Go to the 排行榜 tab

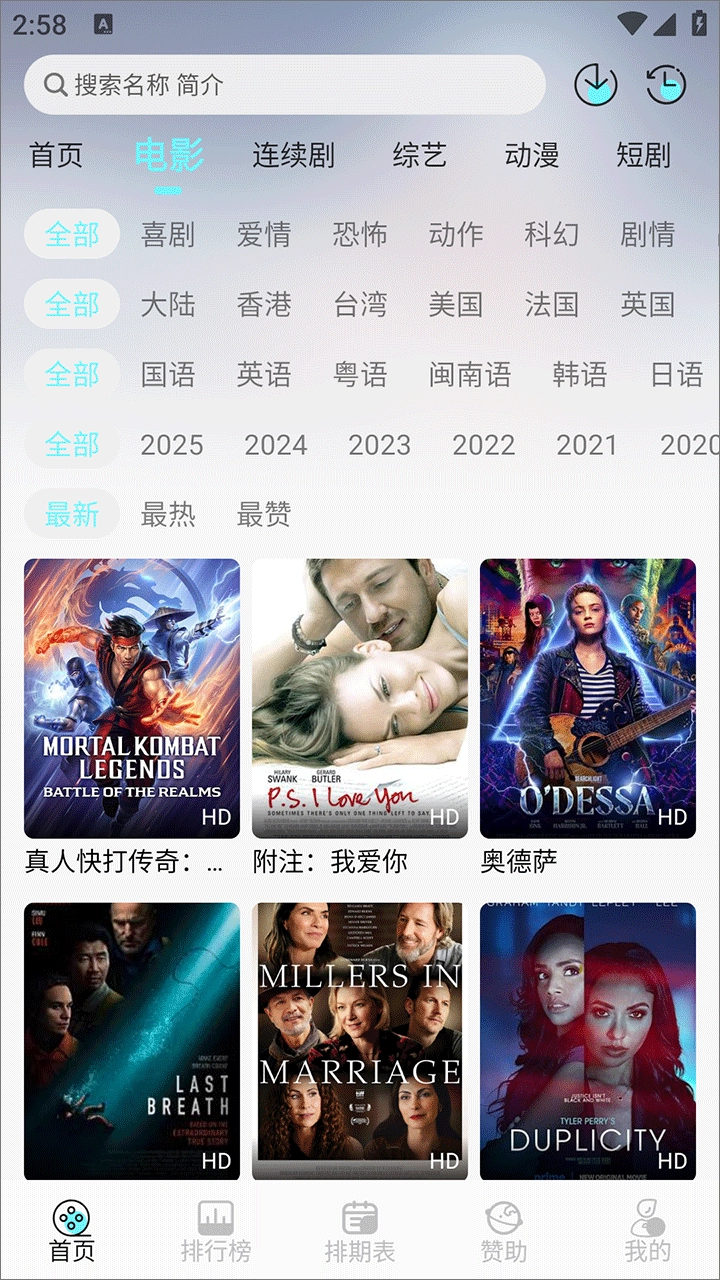pos(216,1232)
